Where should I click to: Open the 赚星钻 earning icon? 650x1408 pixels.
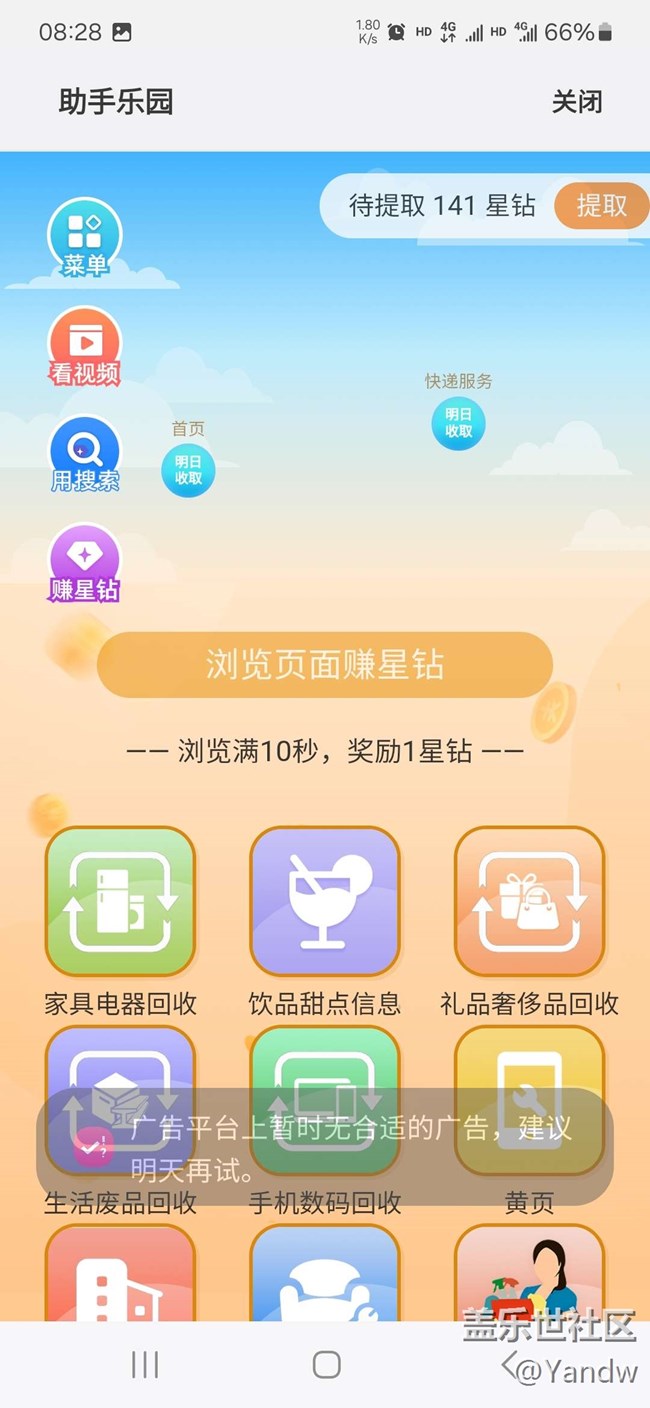pos(85,564)
